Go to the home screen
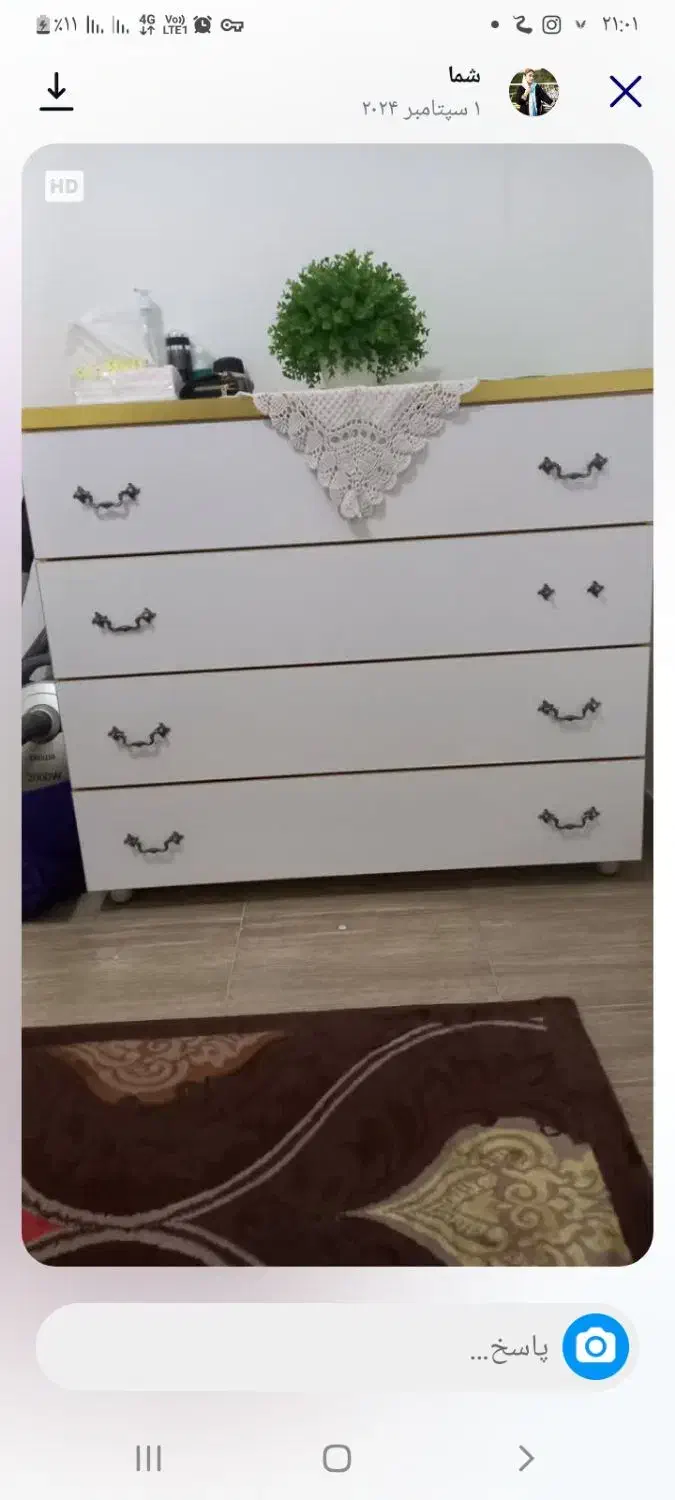This screenshot has width=675, height=1500. coord(337,1459)
